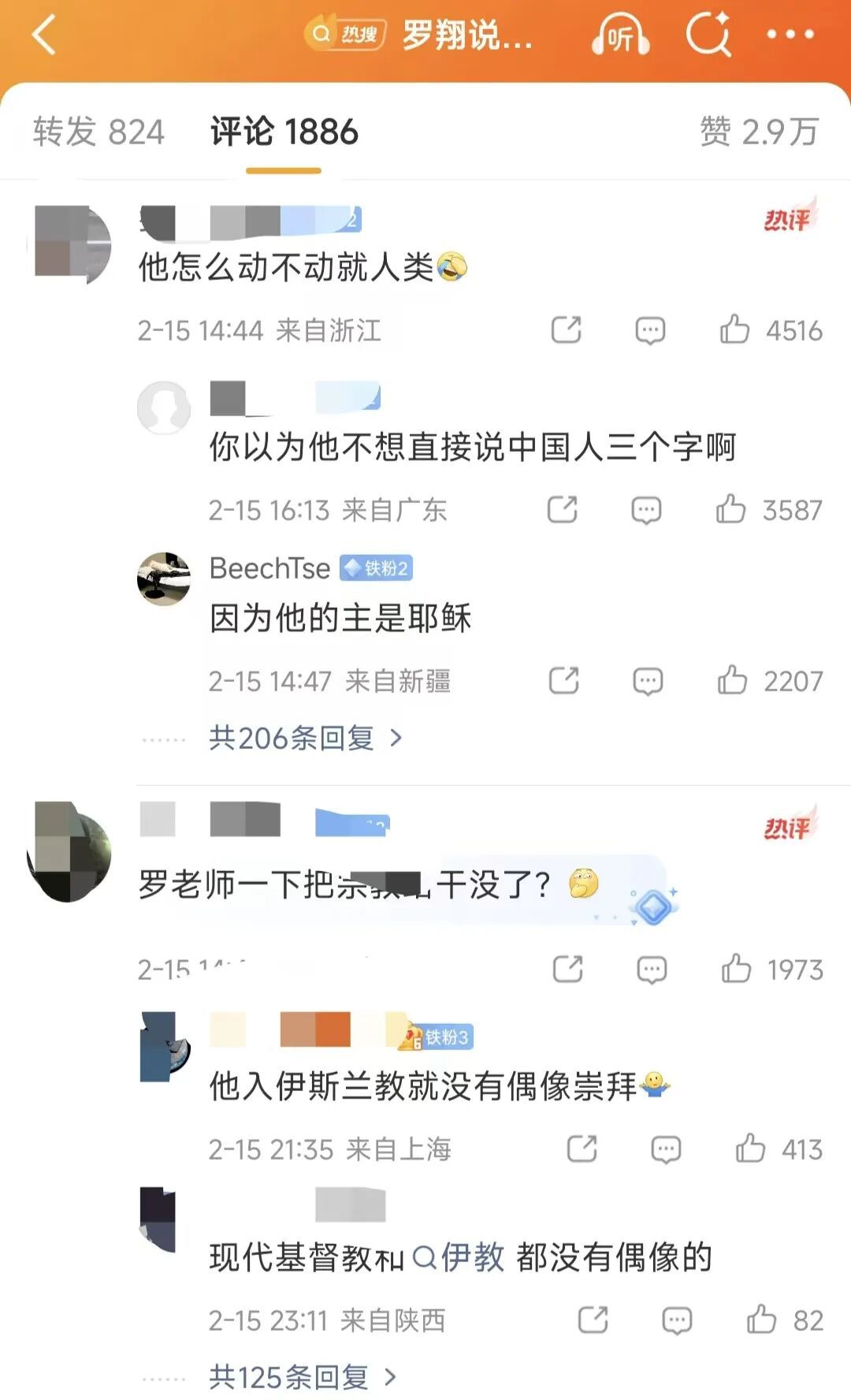Reply to BeechTse's comment
Viewport: 851px width, 1400px height.
[648, 680]
